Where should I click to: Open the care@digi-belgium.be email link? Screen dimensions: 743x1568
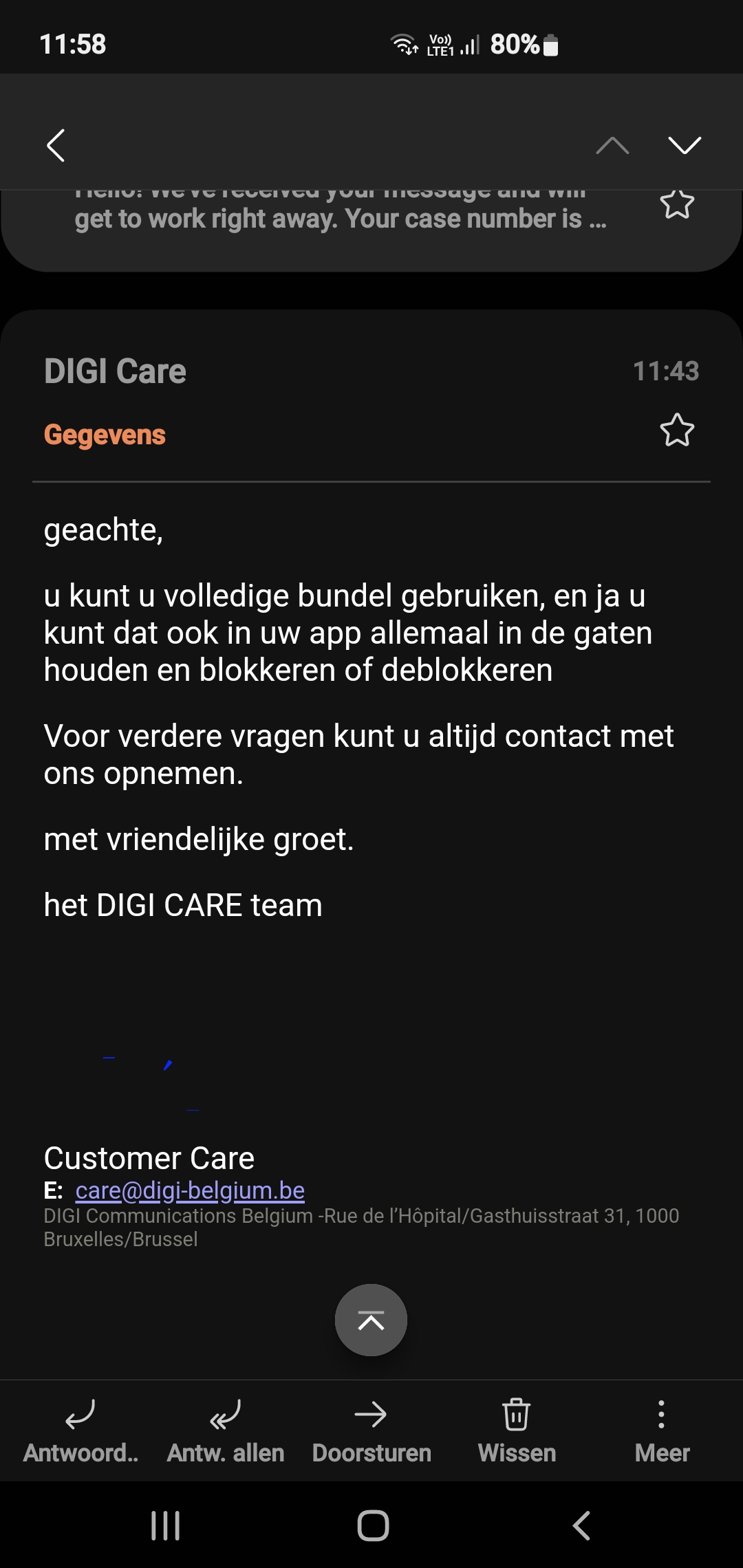pyautogui.click(x=190, y=1190)
